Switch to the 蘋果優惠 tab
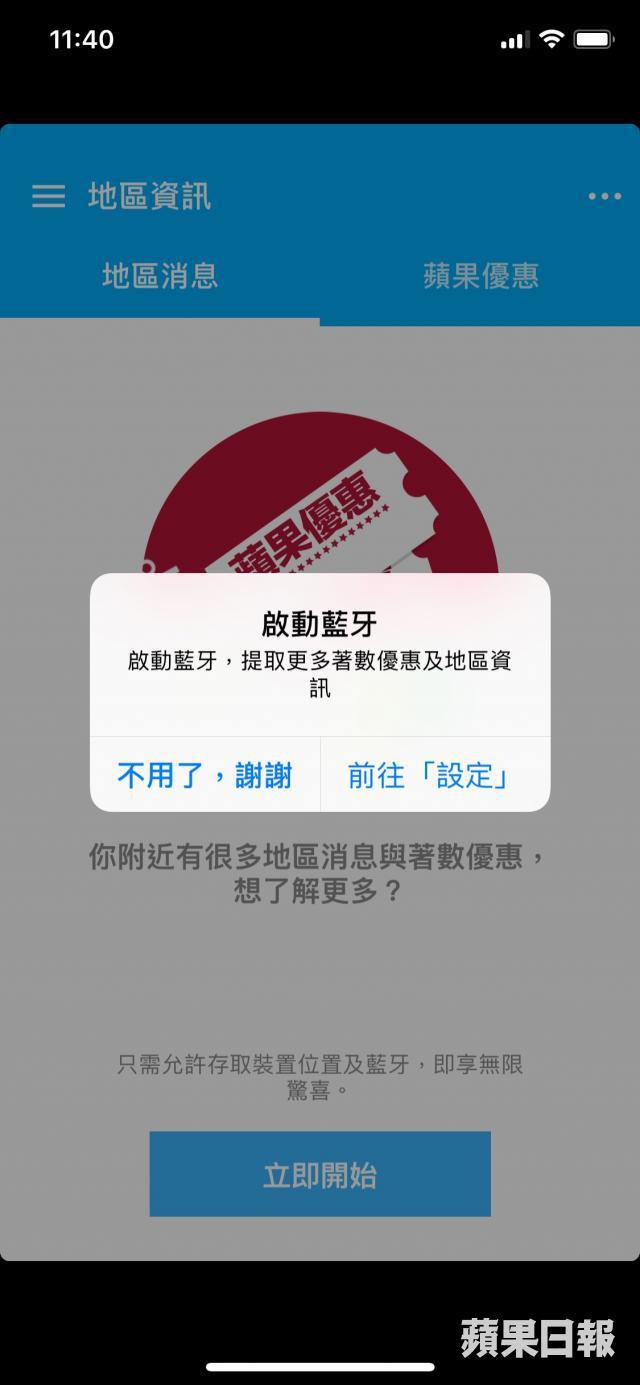The height and width of the screenshot is (1385, 640). click(x=480, y=277)
